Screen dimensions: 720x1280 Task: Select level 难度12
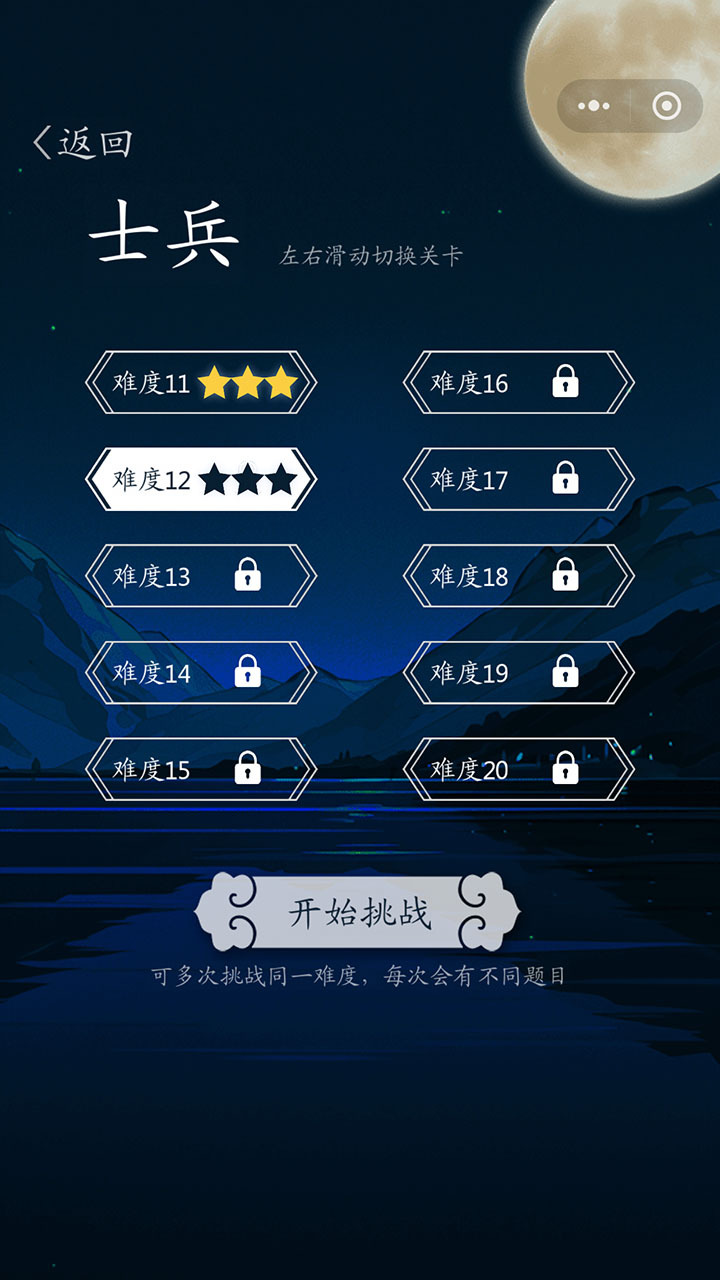[x=201, y=480]
